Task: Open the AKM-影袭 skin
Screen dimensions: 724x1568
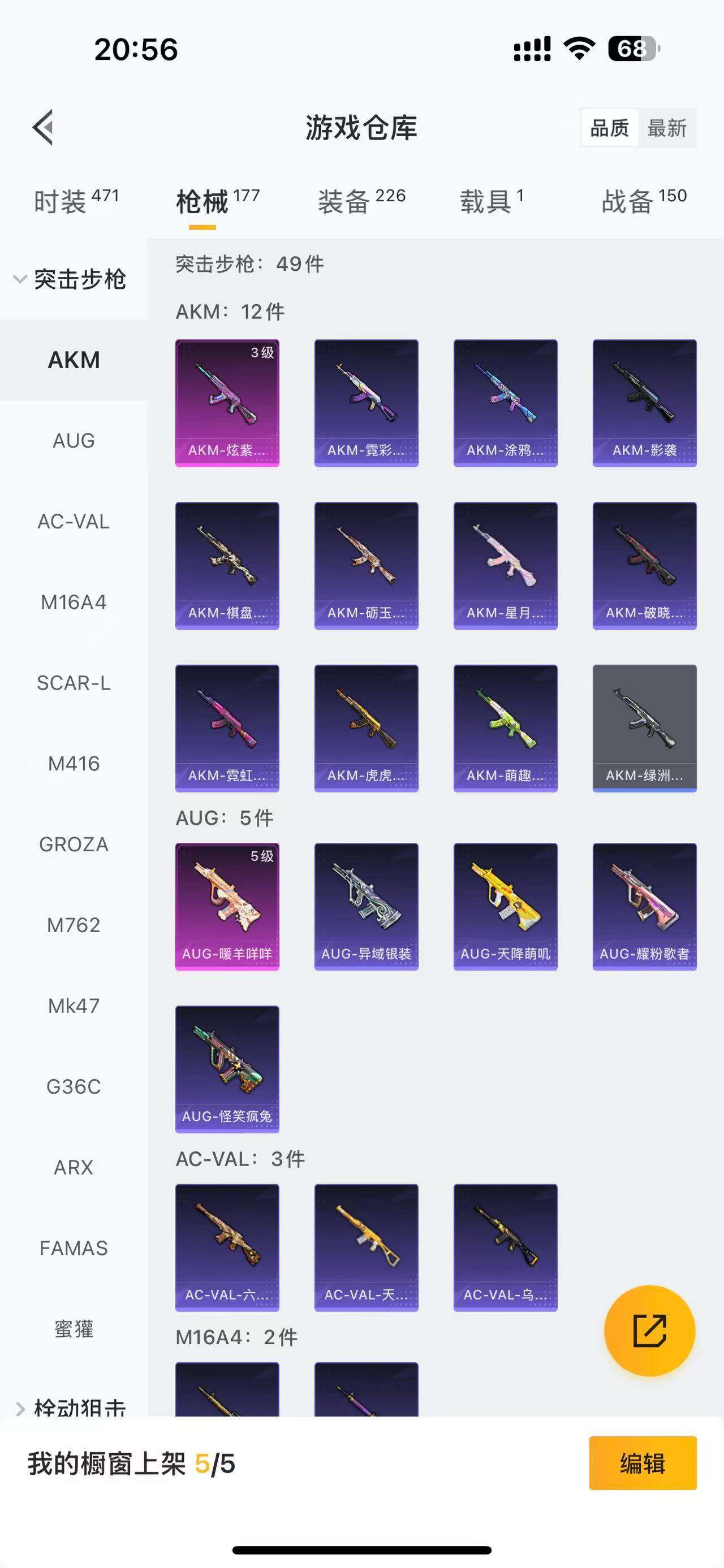Action: pyautogui.click(x=644, y=403)
